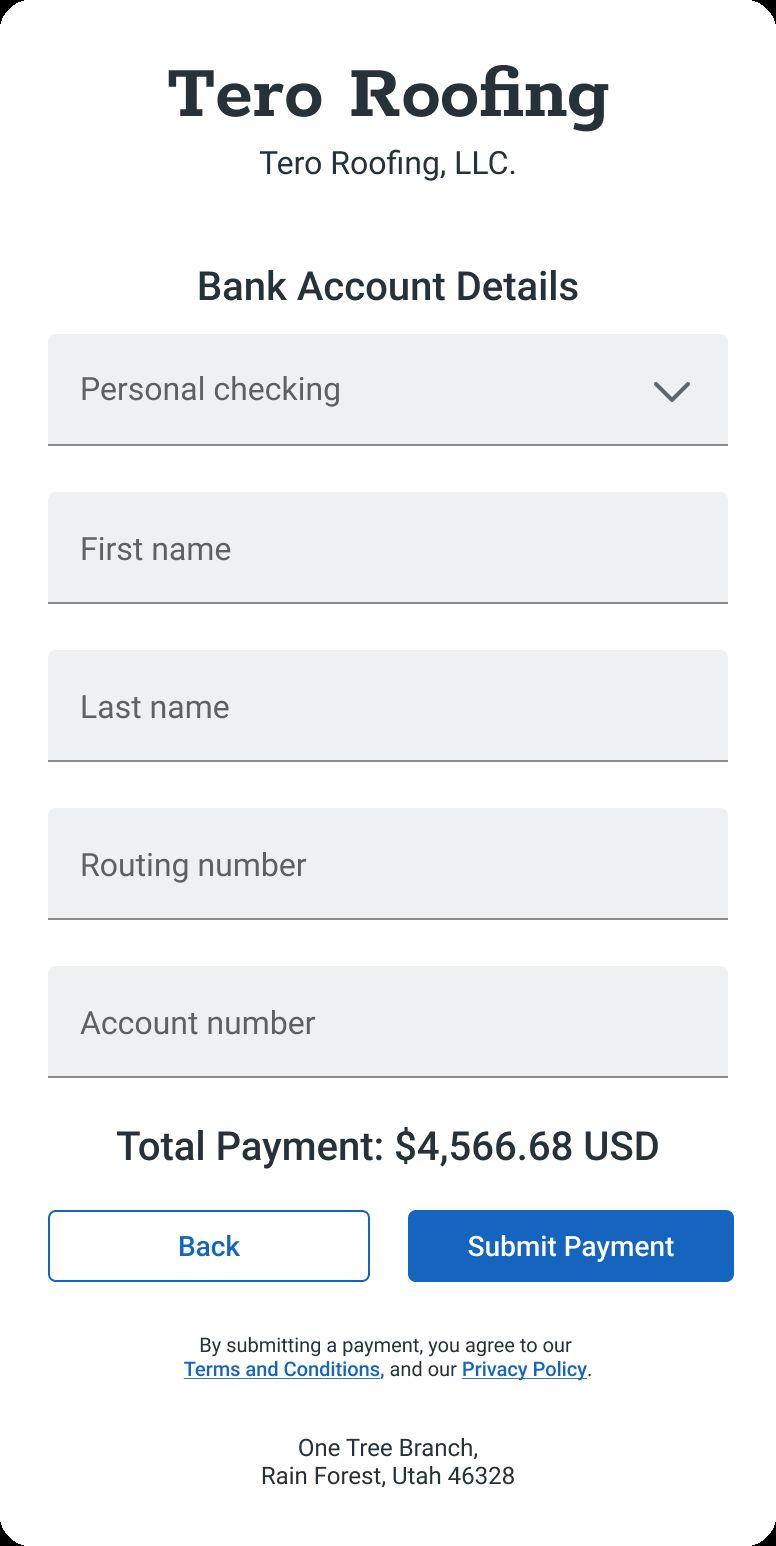This screenshot has width=776, height=1546.
Task: Enter the Account number field
Action: 387,1022
